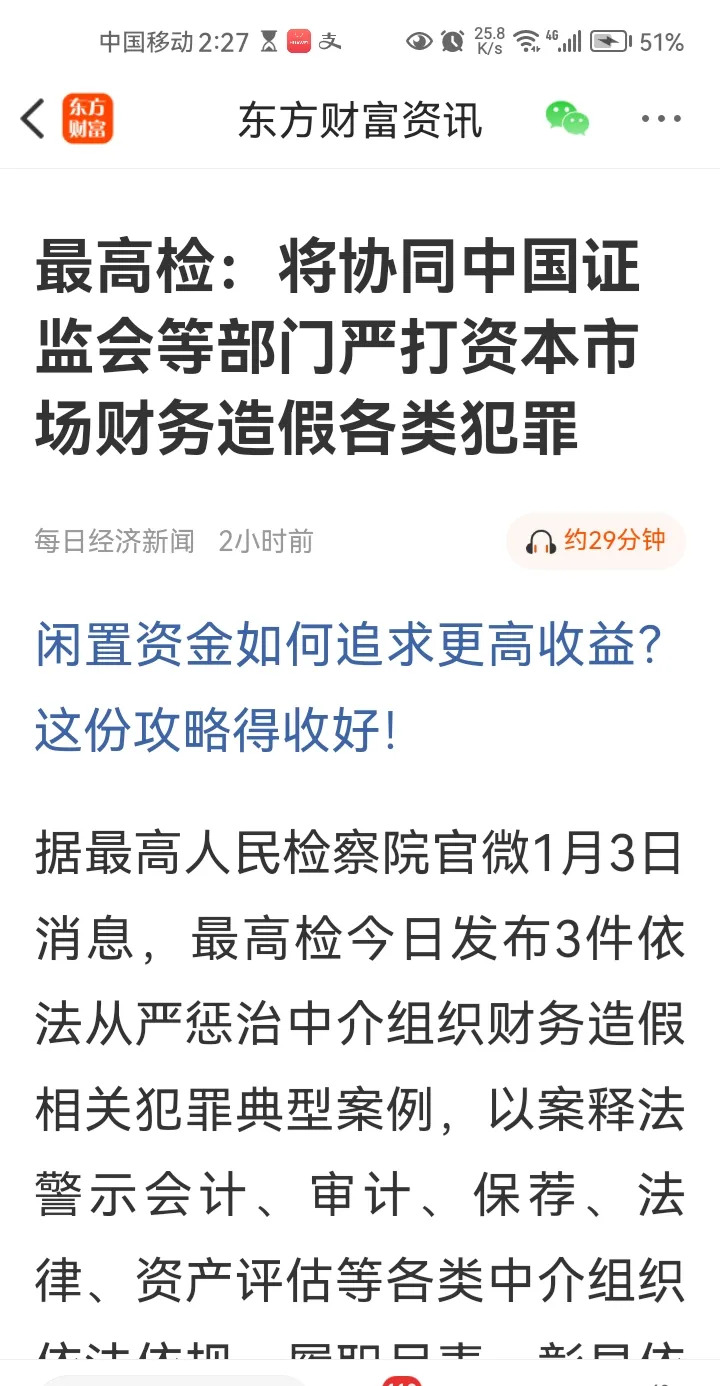Tap the alarm clock icon in the status bar
This screenshot has width=720, height=1386.
click(x=451, y=40)
